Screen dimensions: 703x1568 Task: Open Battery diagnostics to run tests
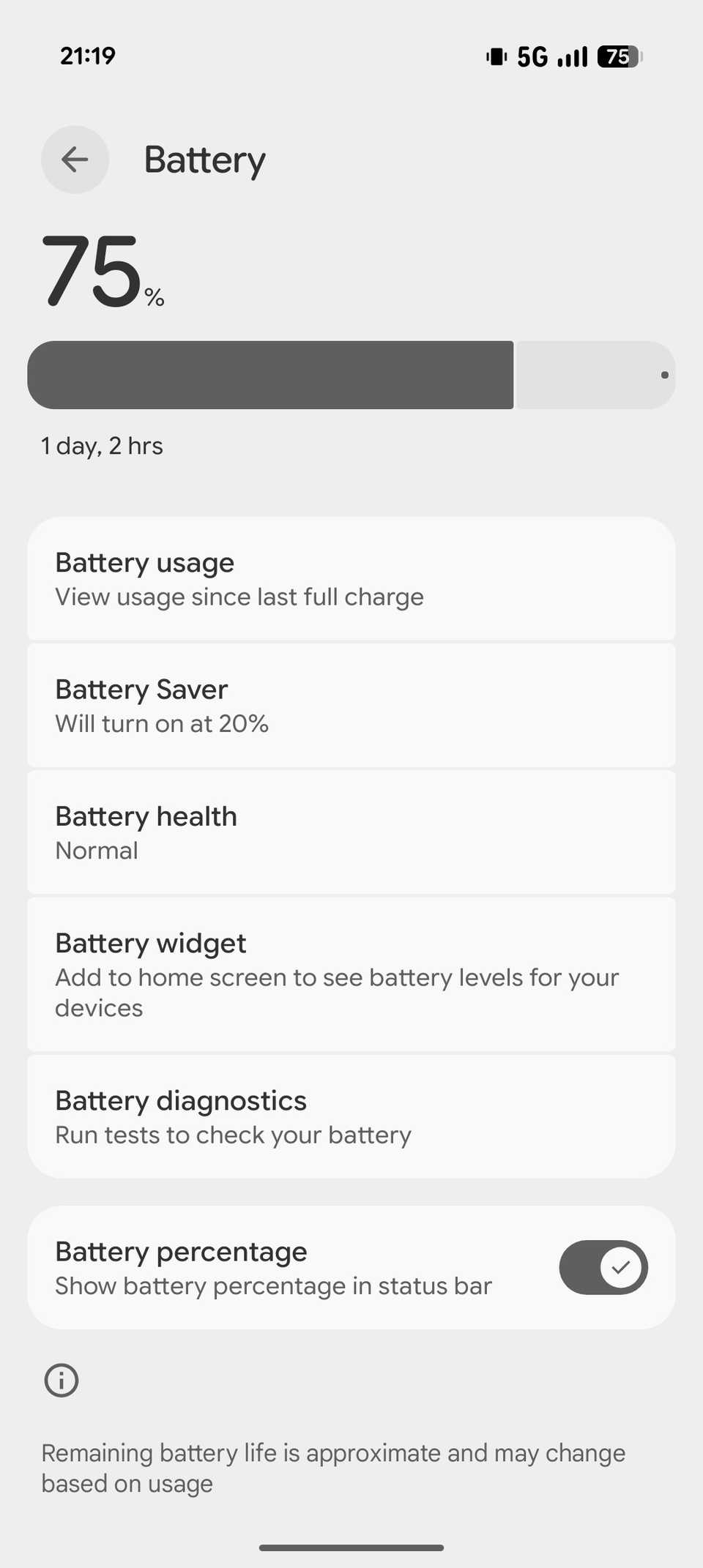click(351, 1116)
